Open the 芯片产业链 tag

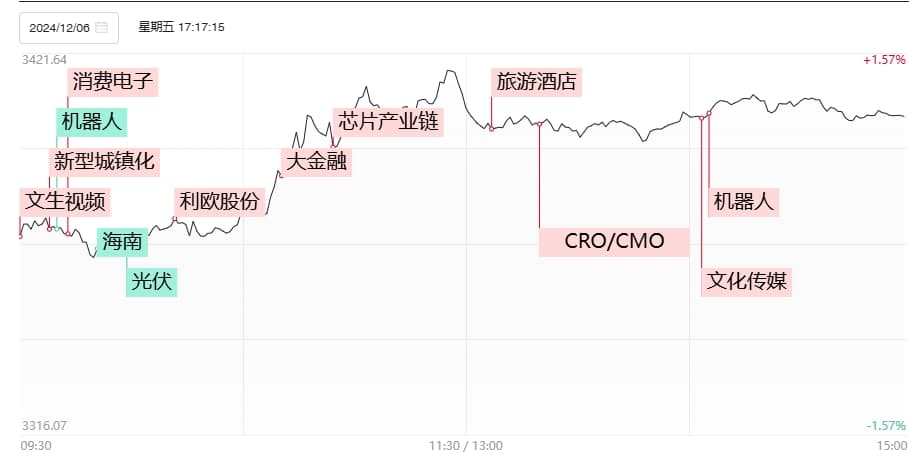[388, 122]
